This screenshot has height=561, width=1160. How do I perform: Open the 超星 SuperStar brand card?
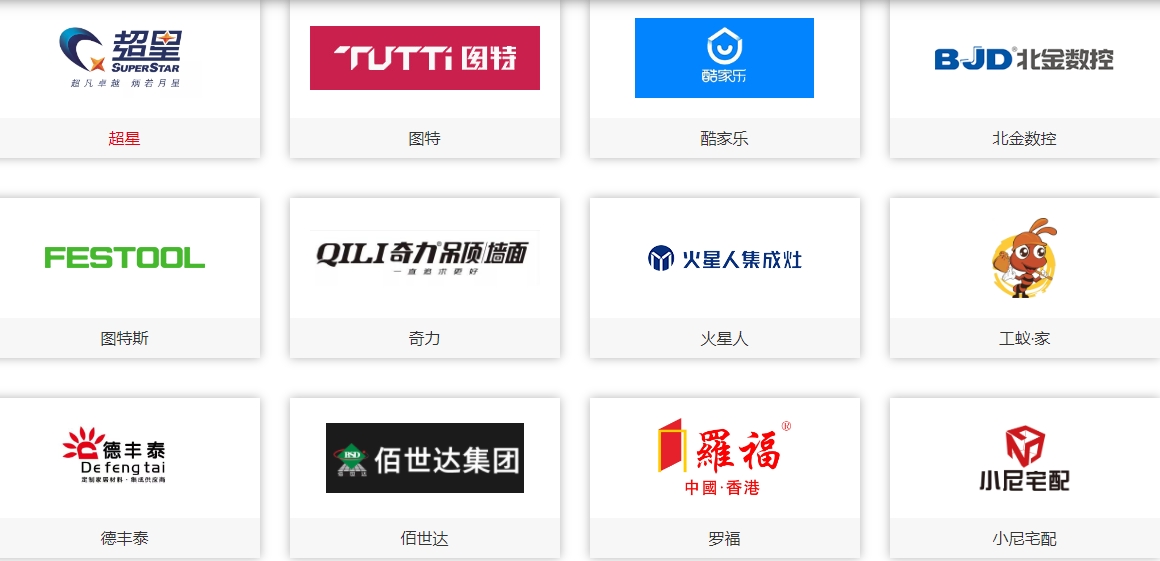click(x=124, y=60)
